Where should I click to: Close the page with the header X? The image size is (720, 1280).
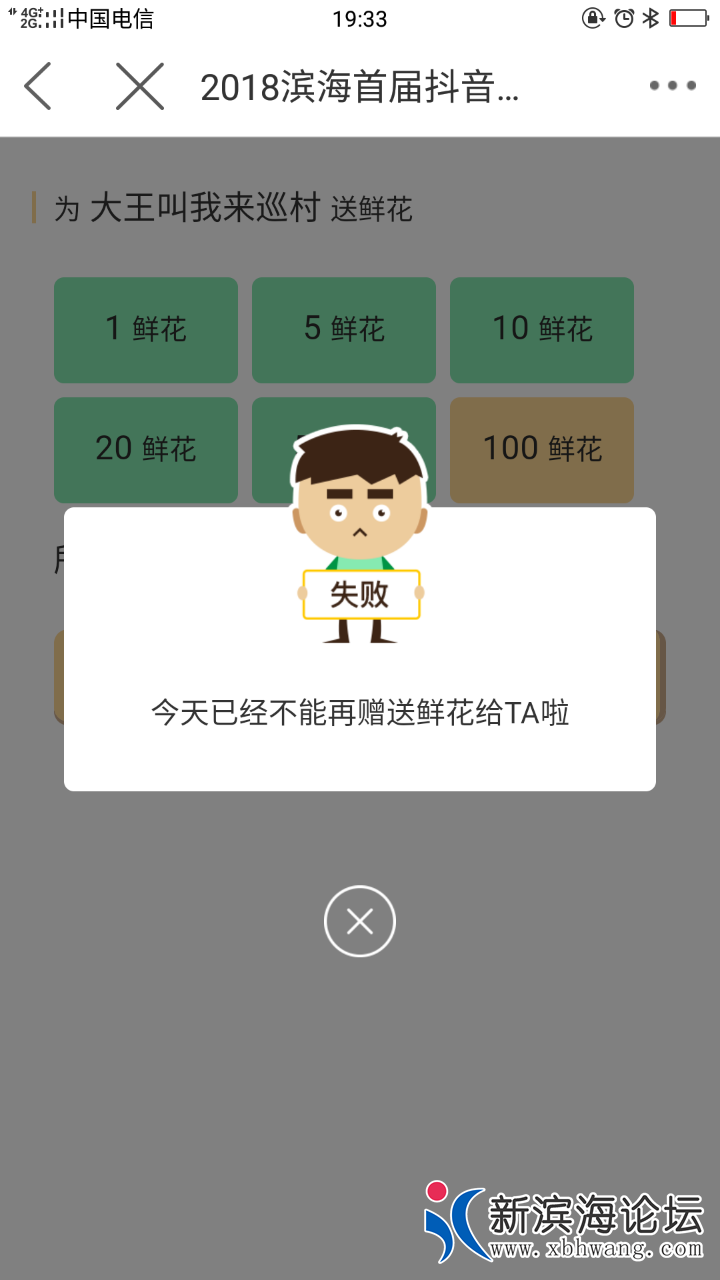(139, 86)
